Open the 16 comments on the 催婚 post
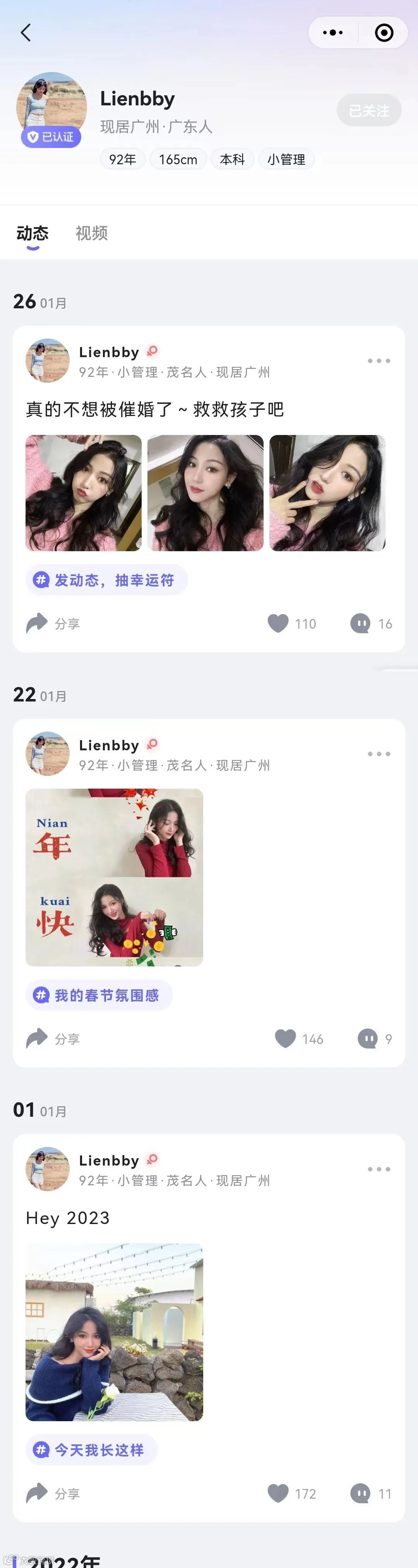Image resolution: width=418 pixels, height=1568 pixels. click(361, 623)
